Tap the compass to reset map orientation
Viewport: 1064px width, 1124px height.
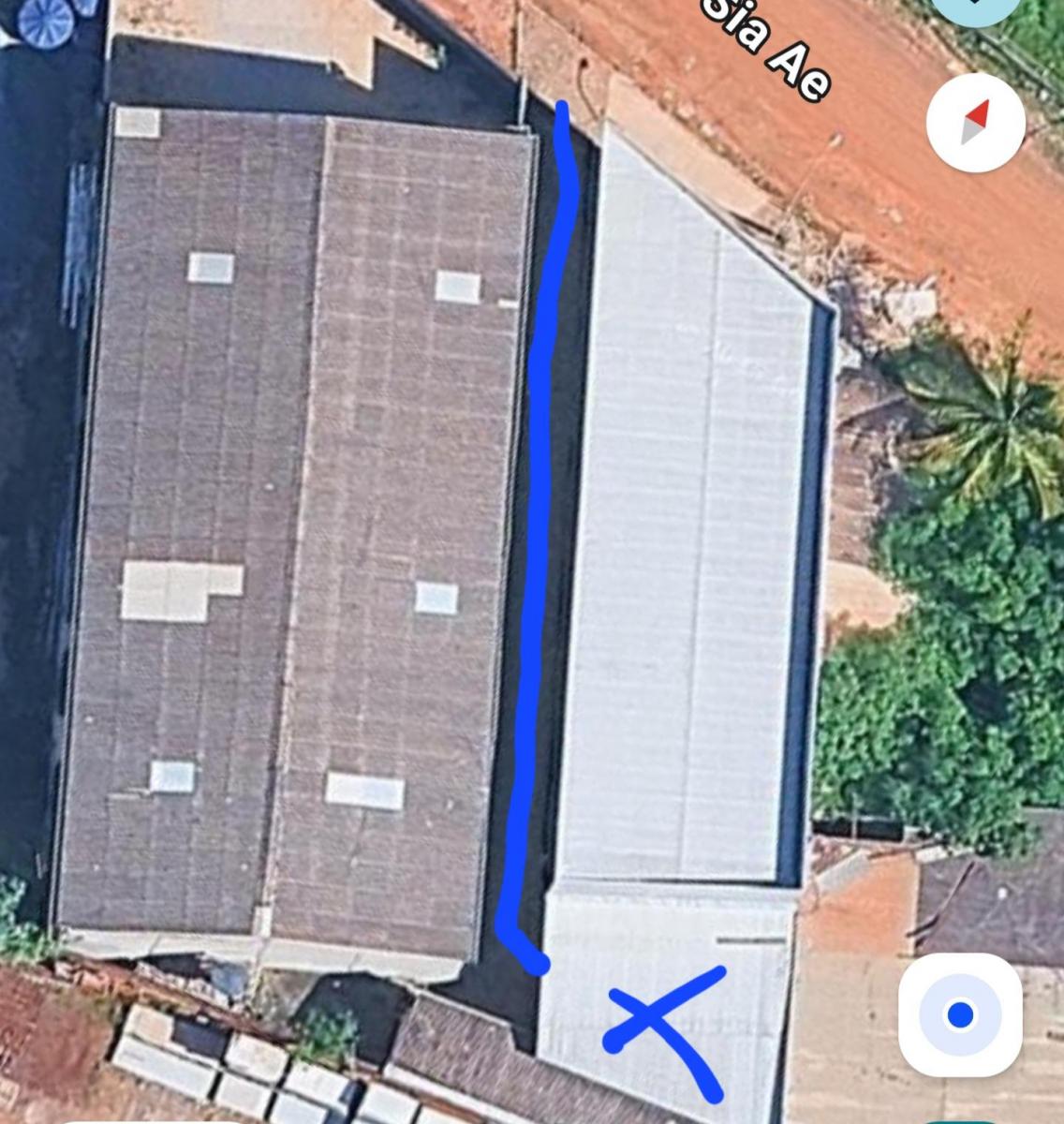point(974,124)
